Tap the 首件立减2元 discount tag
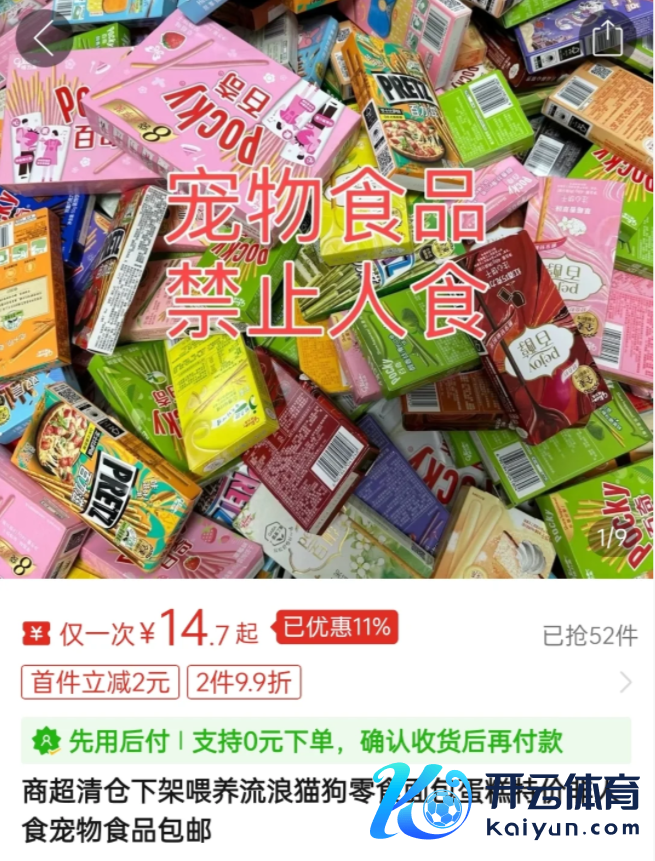This screenshot has height=861, width=655. (x=101, y=682)
